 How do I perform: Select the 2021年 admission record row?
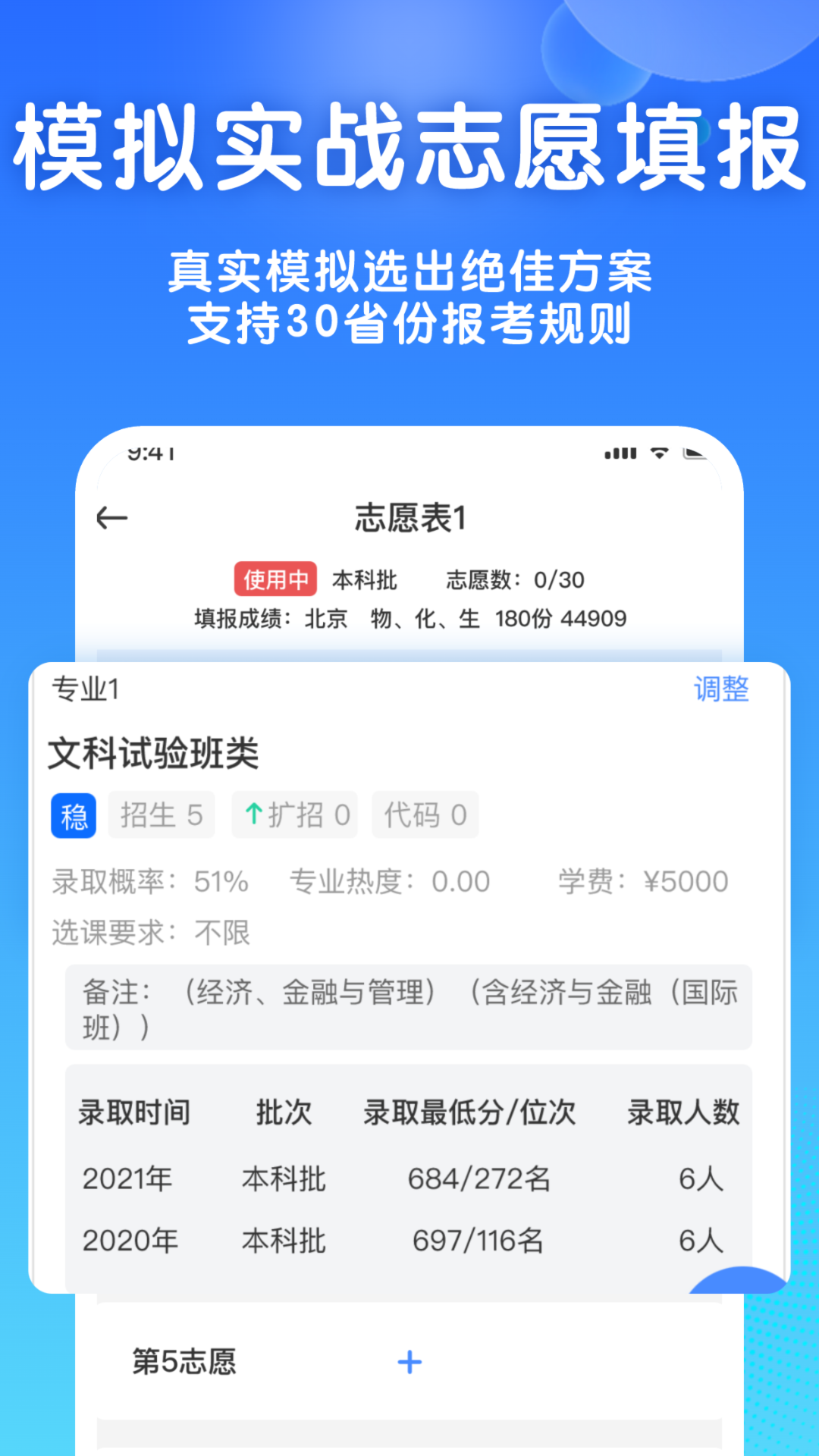click(x=409, y=1179)
